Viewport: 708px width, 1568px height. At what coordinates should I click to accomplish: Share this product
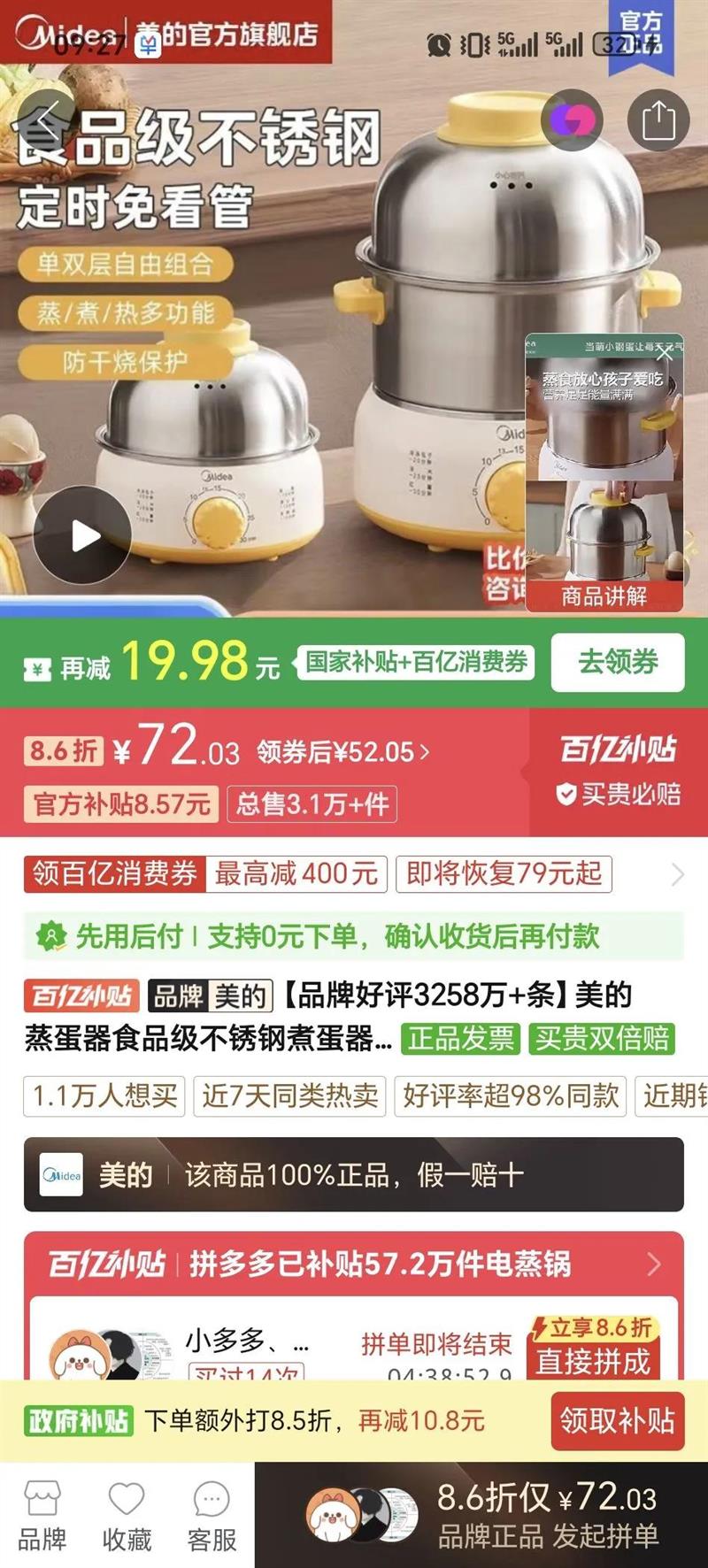point(658,119)
